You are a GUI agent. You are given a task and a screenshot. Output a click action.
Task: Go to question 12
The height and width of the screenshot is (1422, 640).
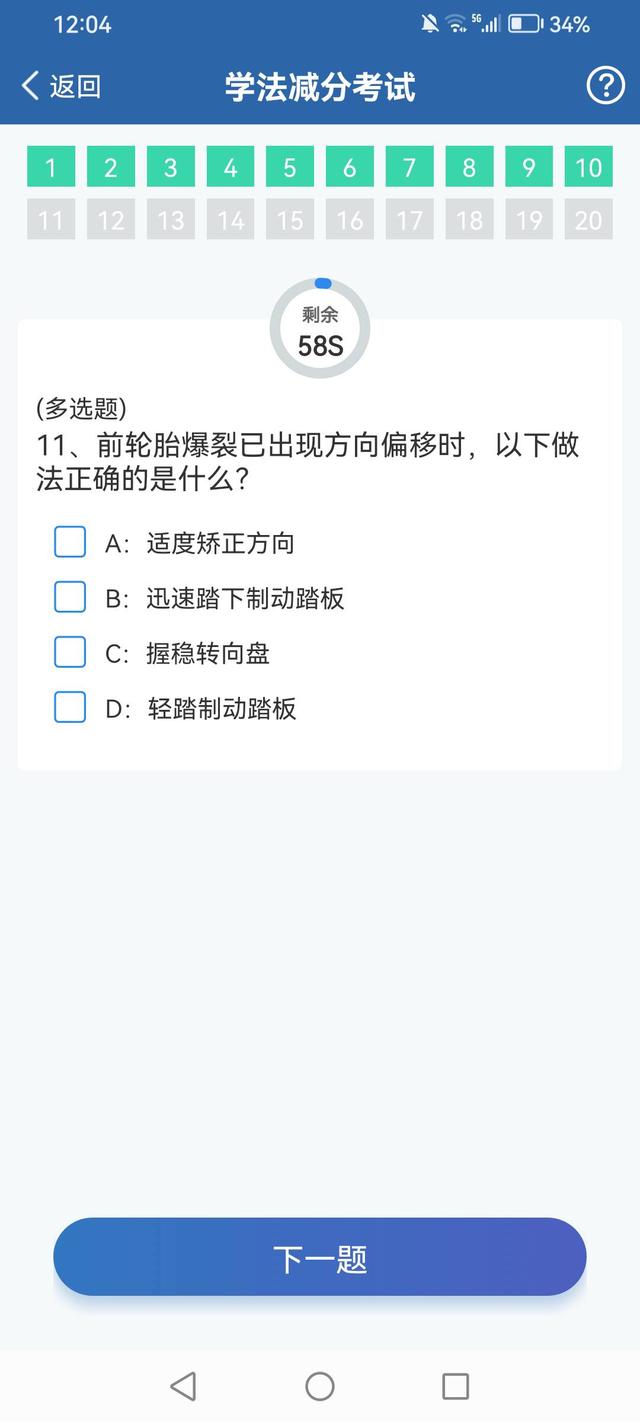(111, 219)
